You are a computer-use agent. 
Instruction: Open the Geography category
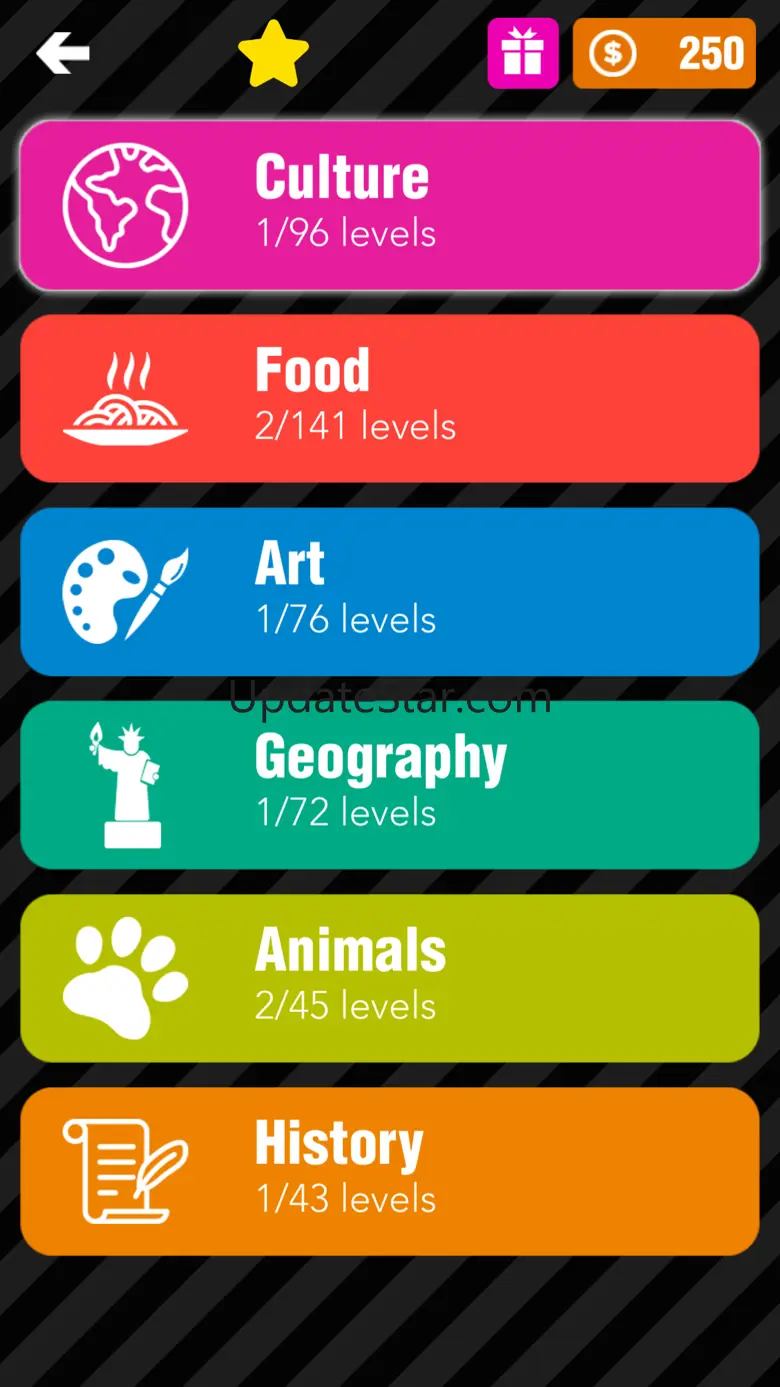pyautogui.click(x=390, y=785)
